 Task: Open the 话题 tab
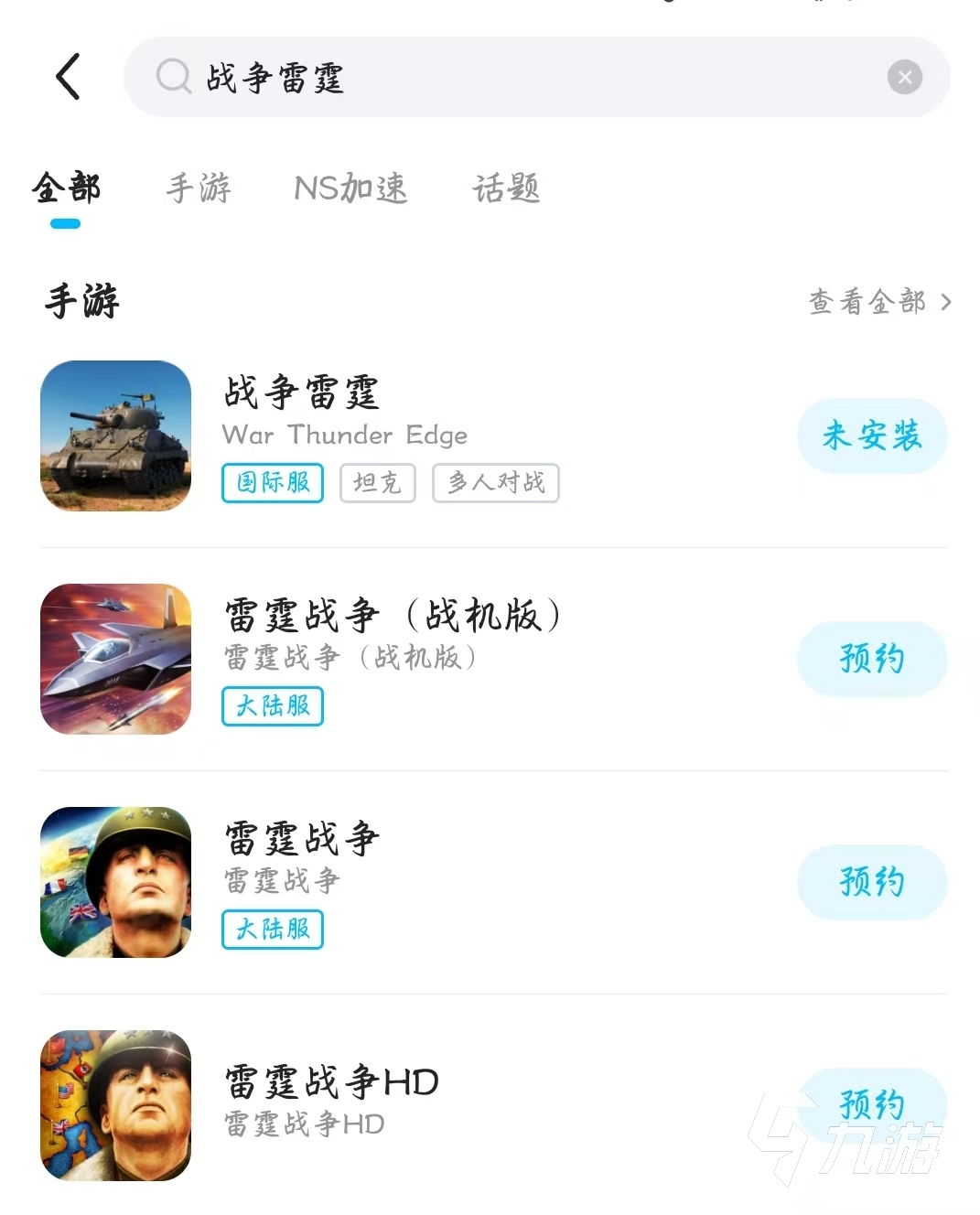coord(505,189)
